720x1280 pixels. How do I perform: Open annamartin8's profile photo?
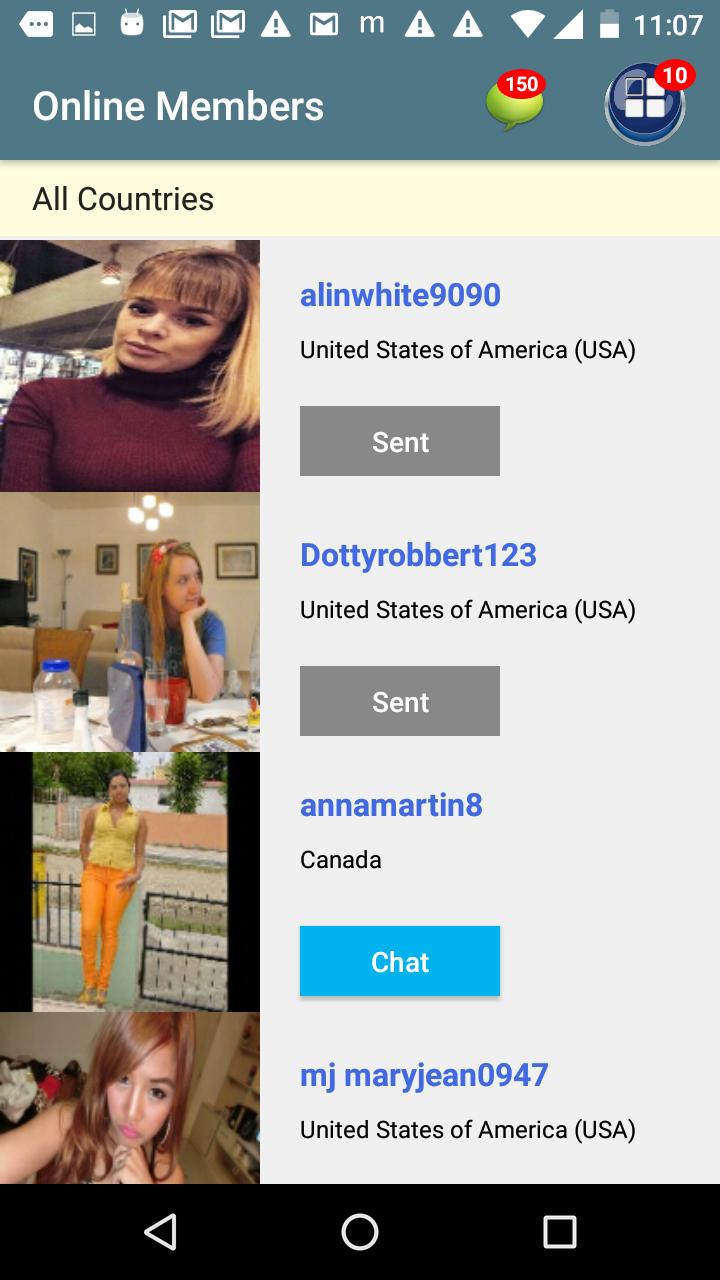[x=130, y=882]
